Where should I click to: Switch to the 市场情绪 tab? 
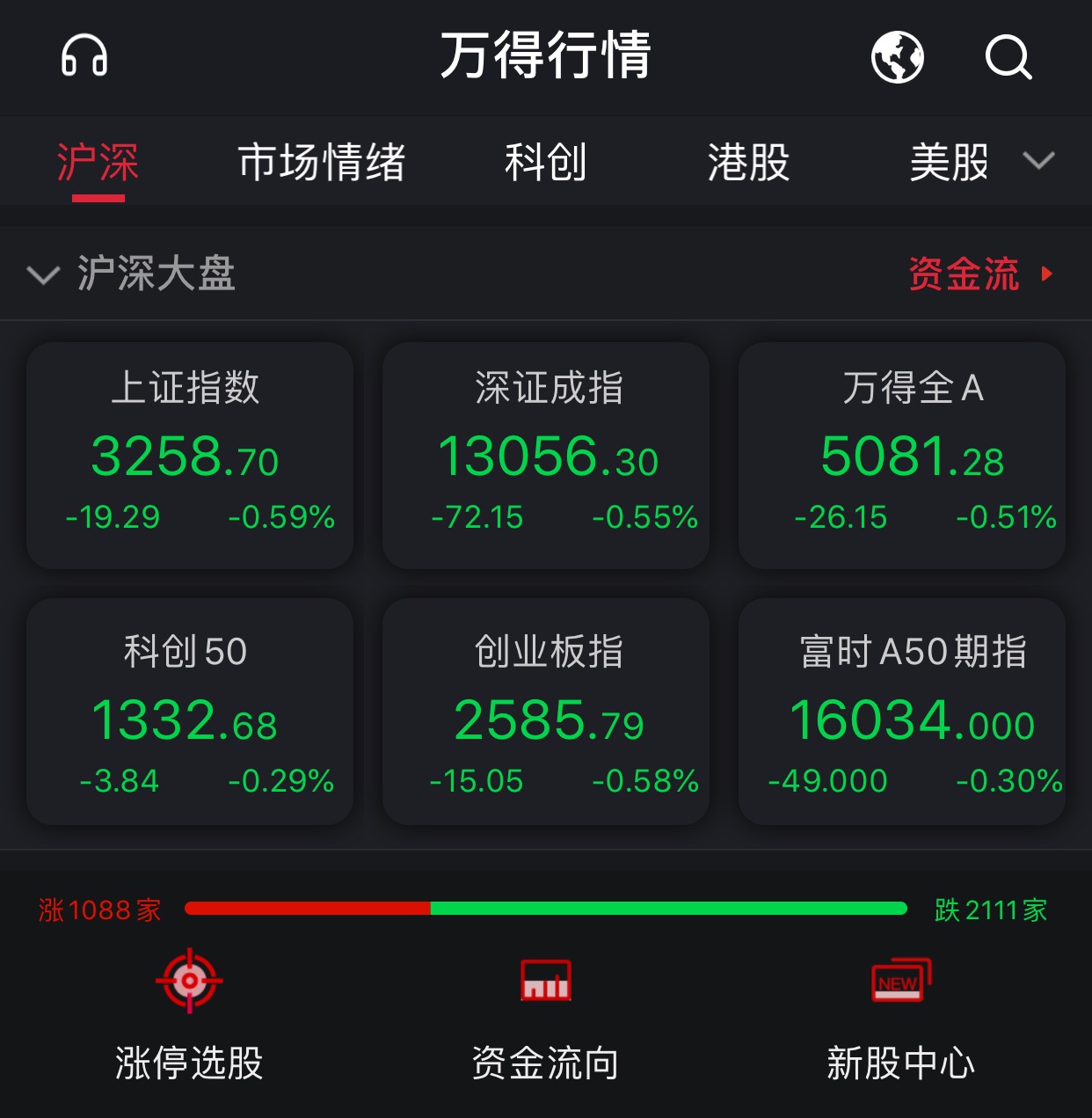[x=321, y=164]
